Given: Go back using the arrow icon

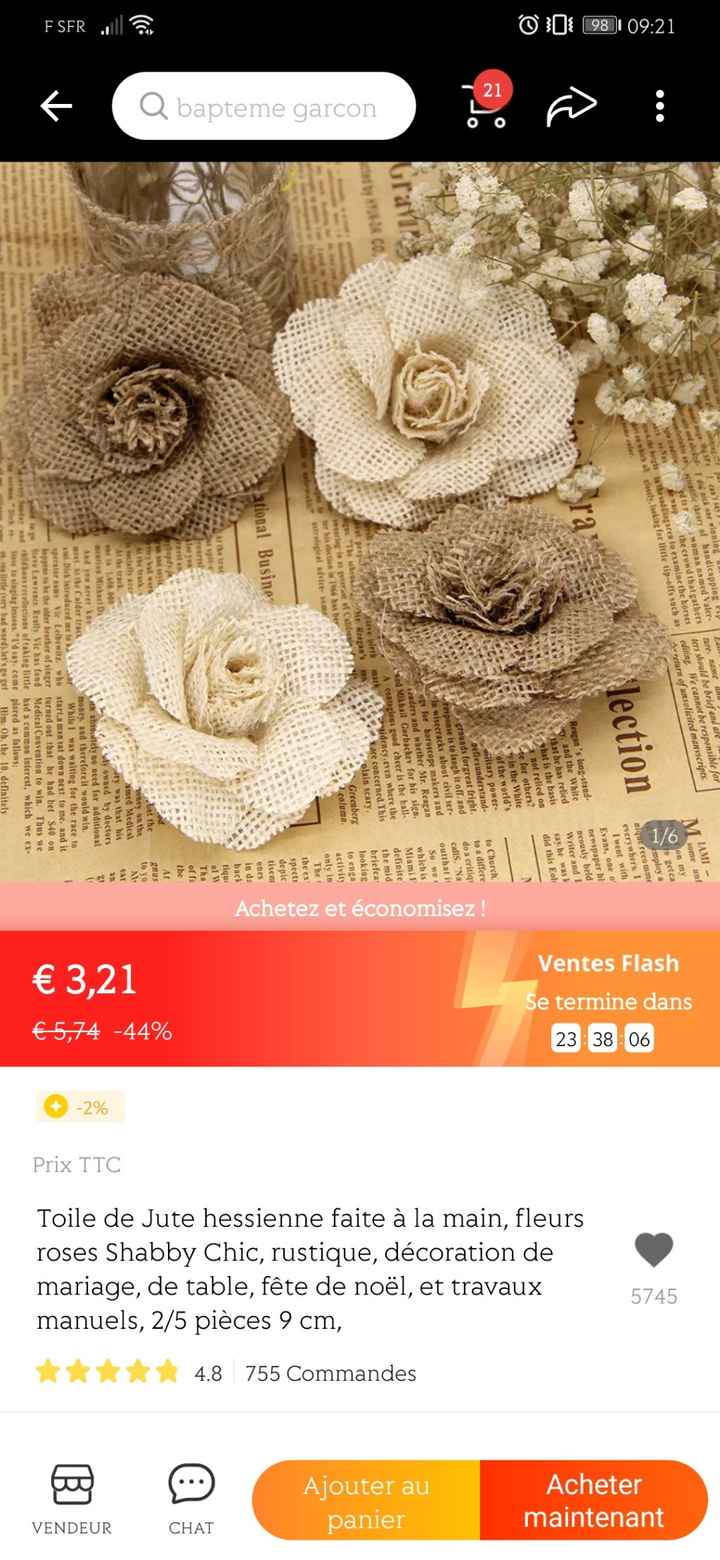Looking at the screenshot, I should [56, 106].
